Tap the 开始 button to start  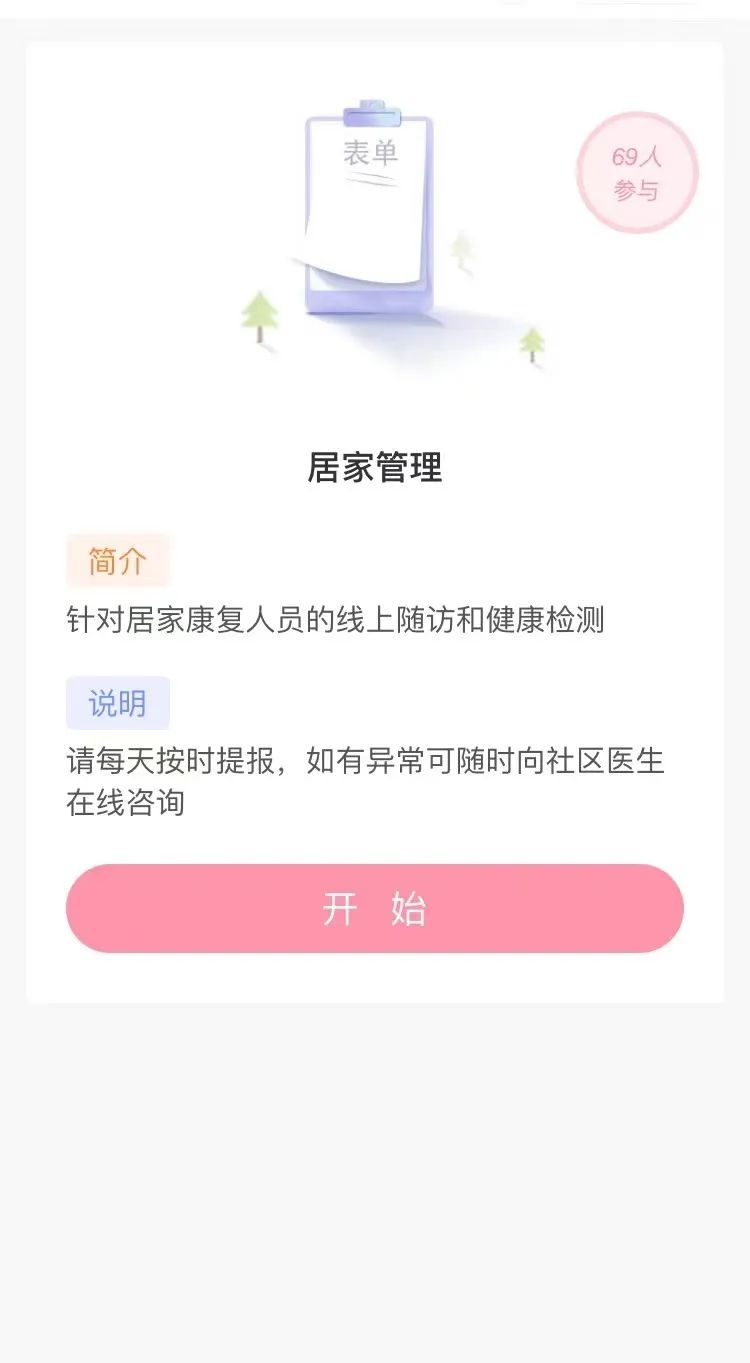pyautogui.click(x=375, y=908)
